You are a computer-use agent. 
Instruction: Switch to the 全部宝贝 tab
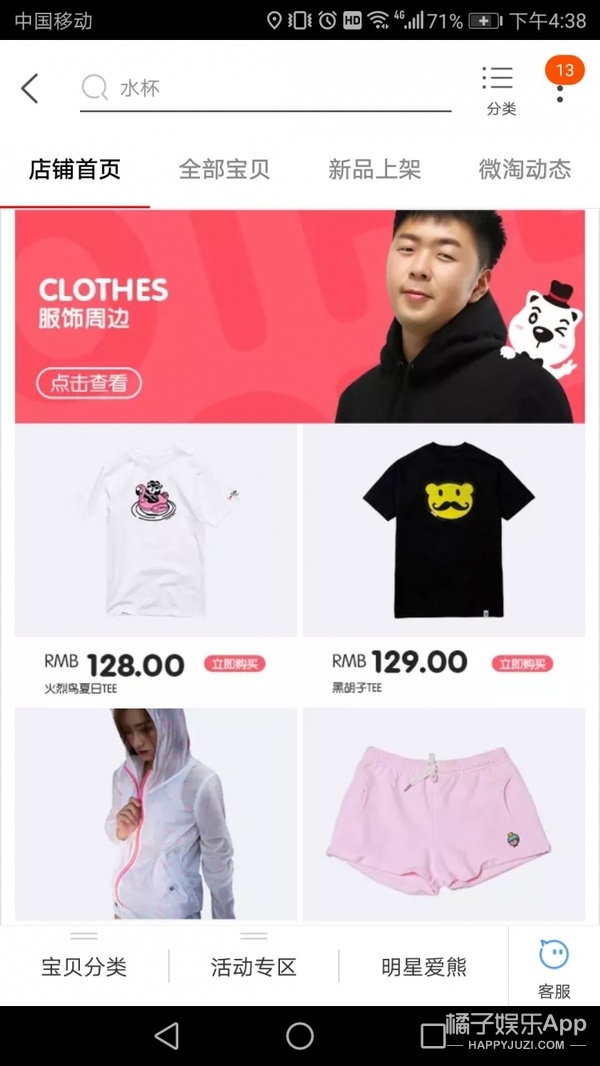(x=224, y=169)
